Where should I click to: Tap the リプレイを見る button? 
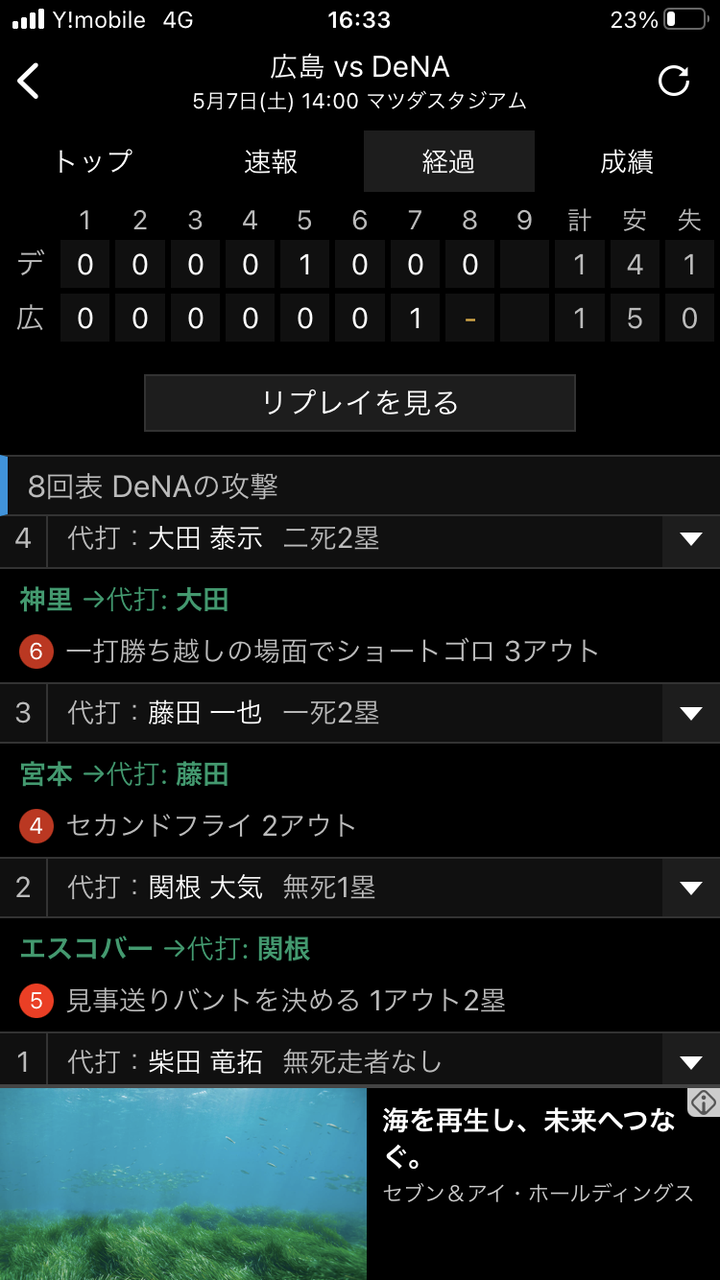[360, 403]
